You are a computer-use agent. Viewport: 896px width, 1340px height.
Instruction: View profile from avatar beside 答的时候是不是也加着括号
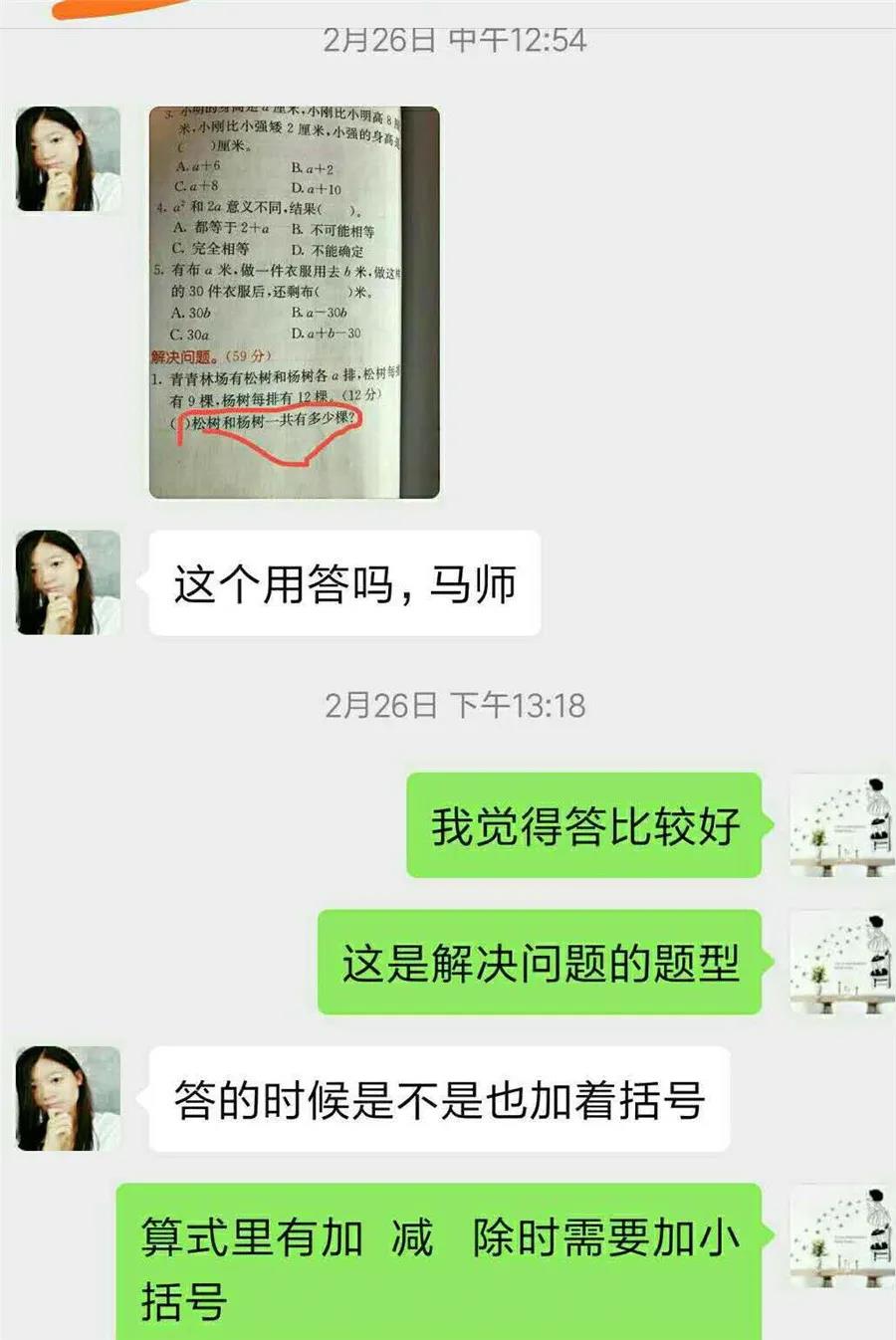(x=68, y=1098)
